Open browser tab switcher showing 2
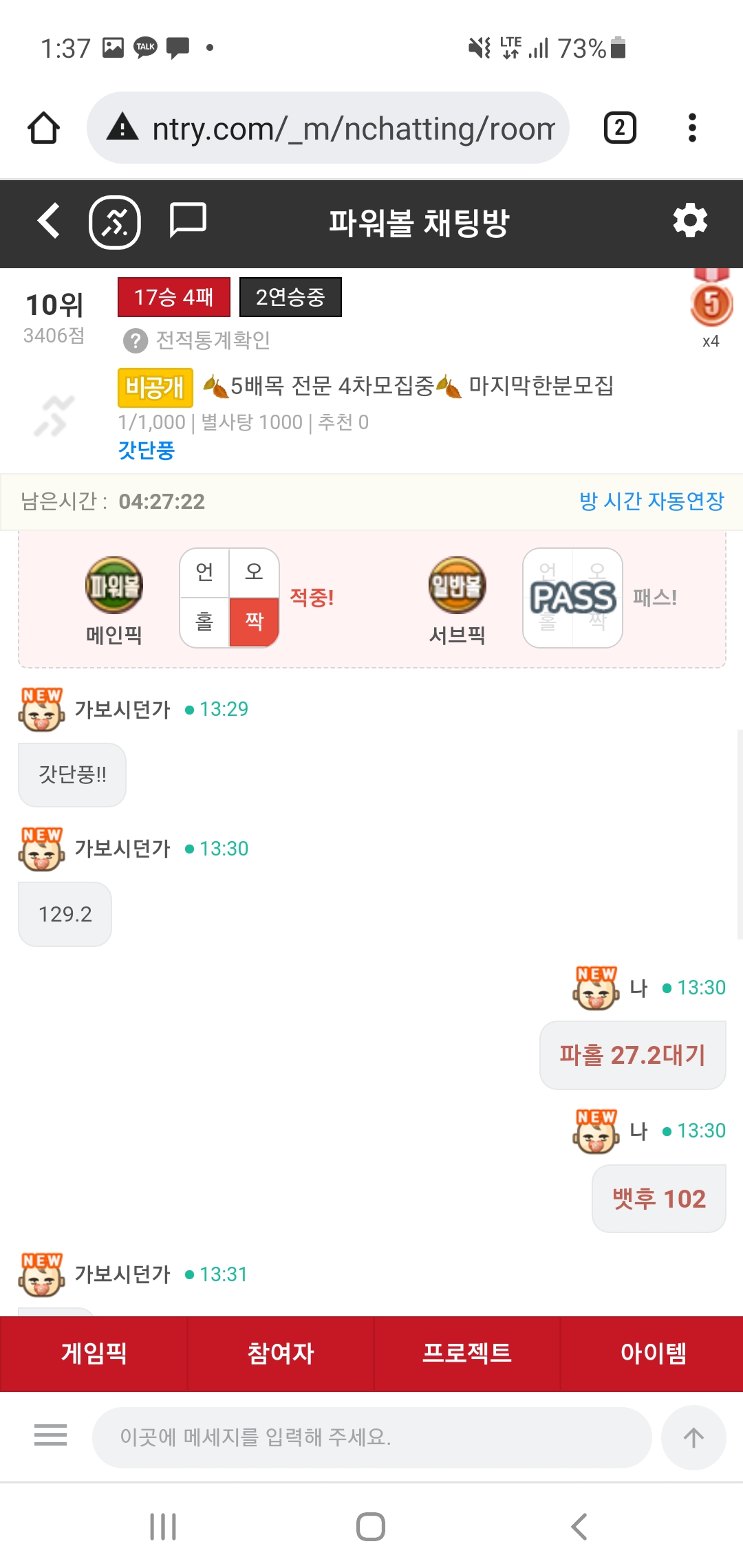Viewport: 743px width, 1568px height. pyautogui.click(x=620, y=128)
